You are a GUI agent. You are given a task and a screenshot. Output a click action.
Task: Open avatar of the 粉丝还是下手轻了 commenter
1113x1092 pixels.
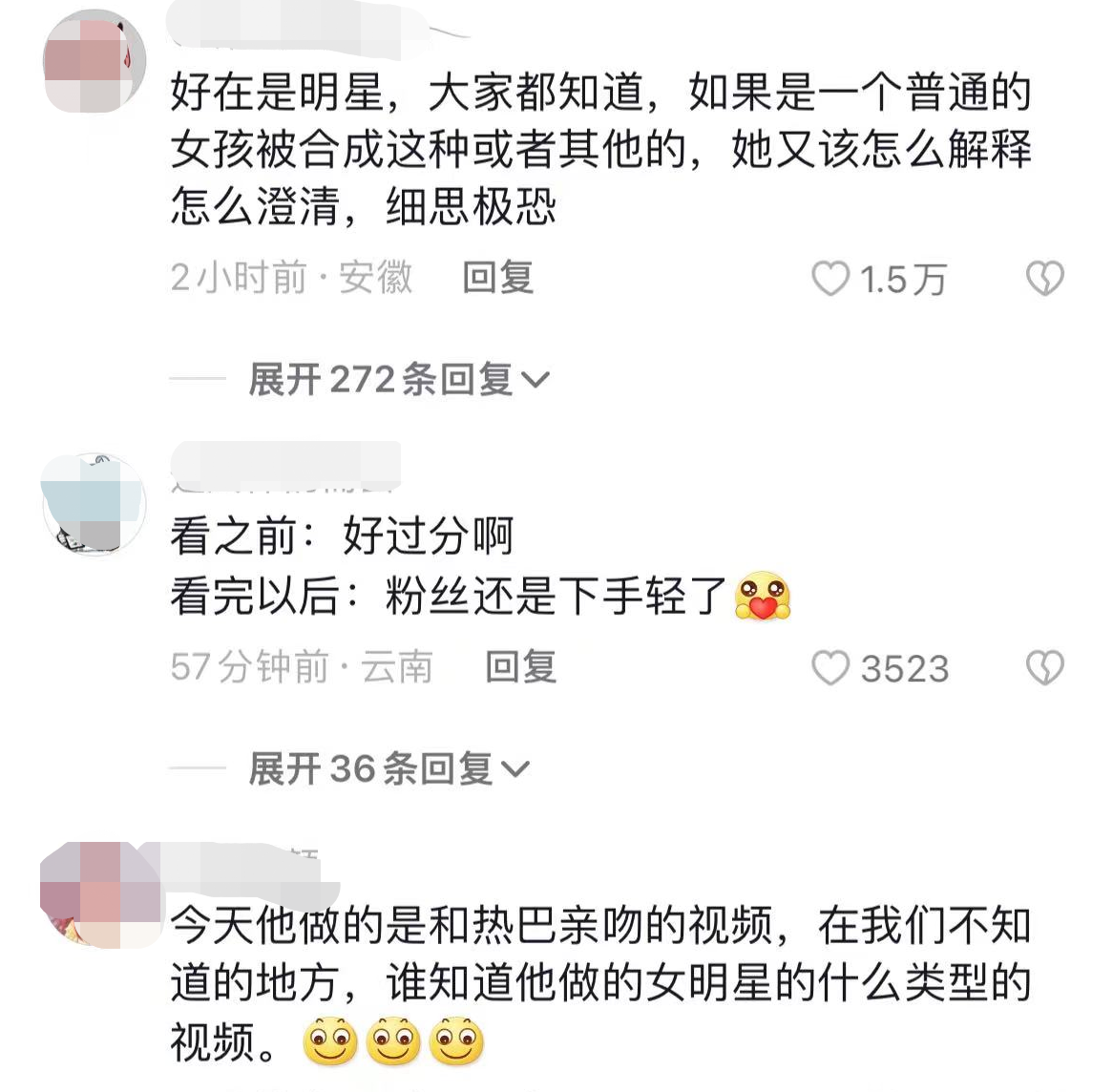(94, 504)
